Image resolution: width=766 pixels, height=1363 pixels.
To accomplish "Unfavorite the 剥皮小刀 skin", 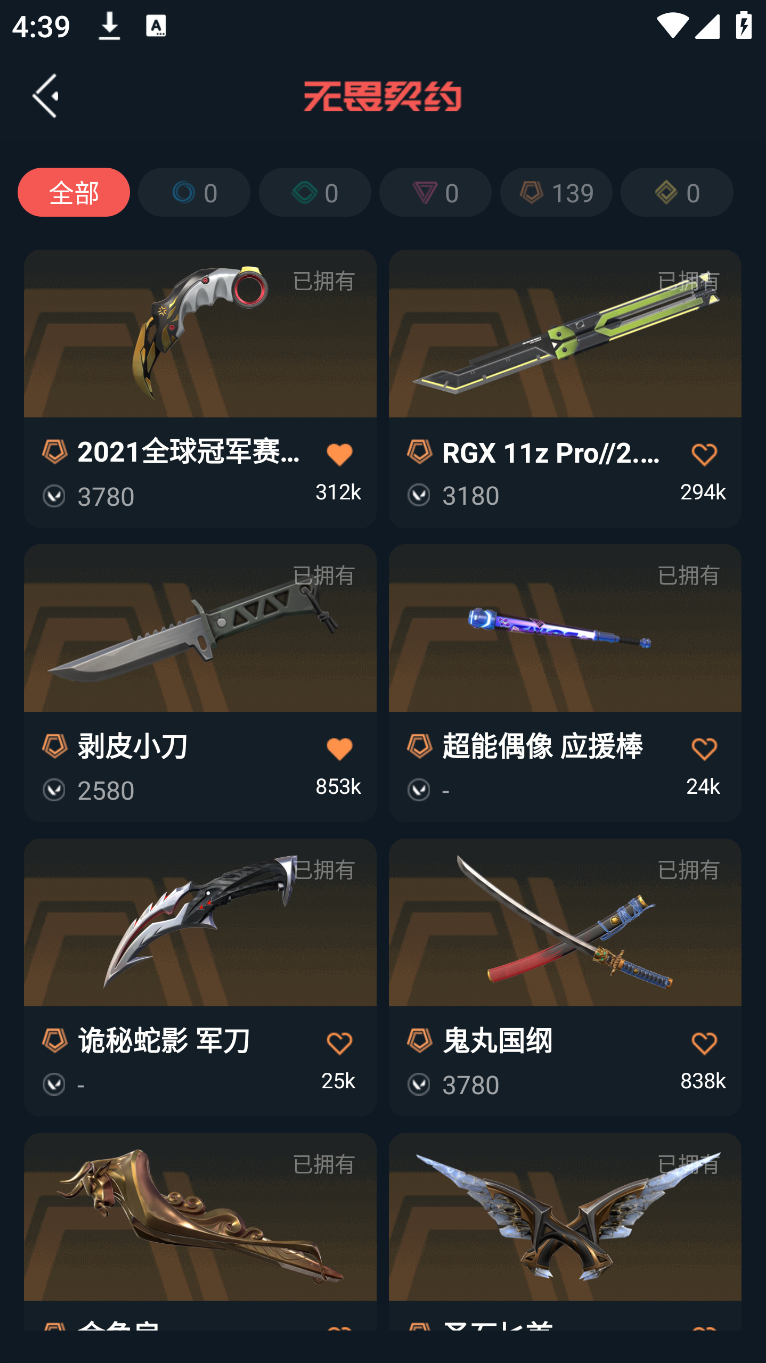I will pos(339,748).
